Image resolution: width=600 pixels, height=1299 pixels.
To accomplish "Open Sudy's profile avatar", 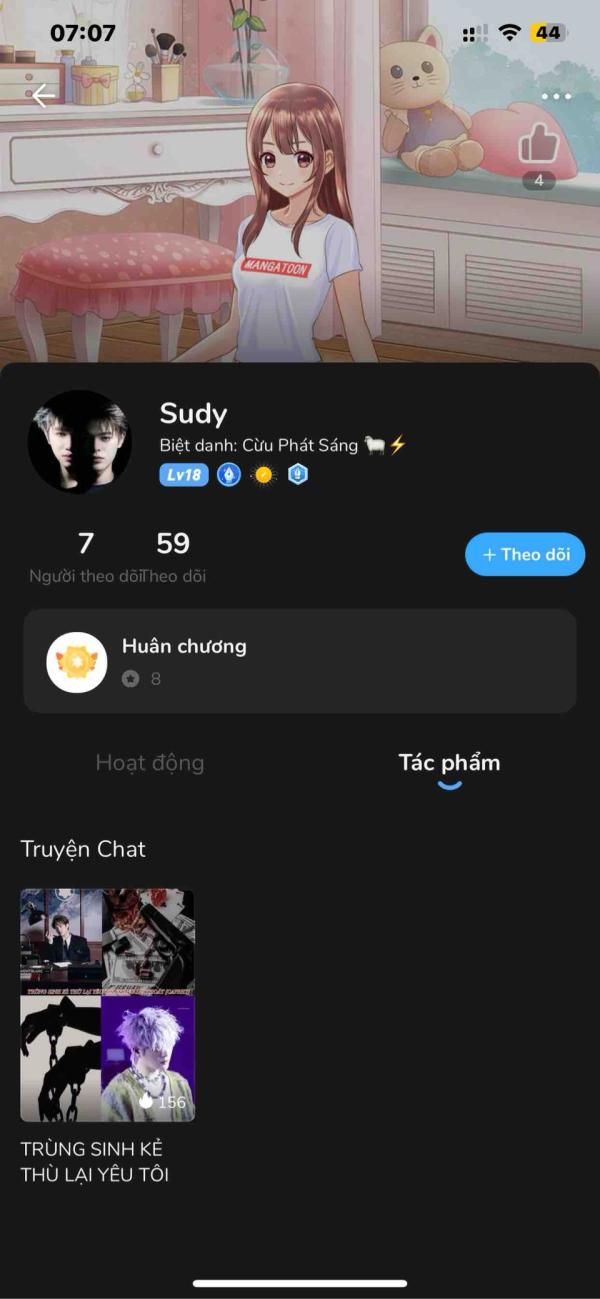I will coord(80,441).
